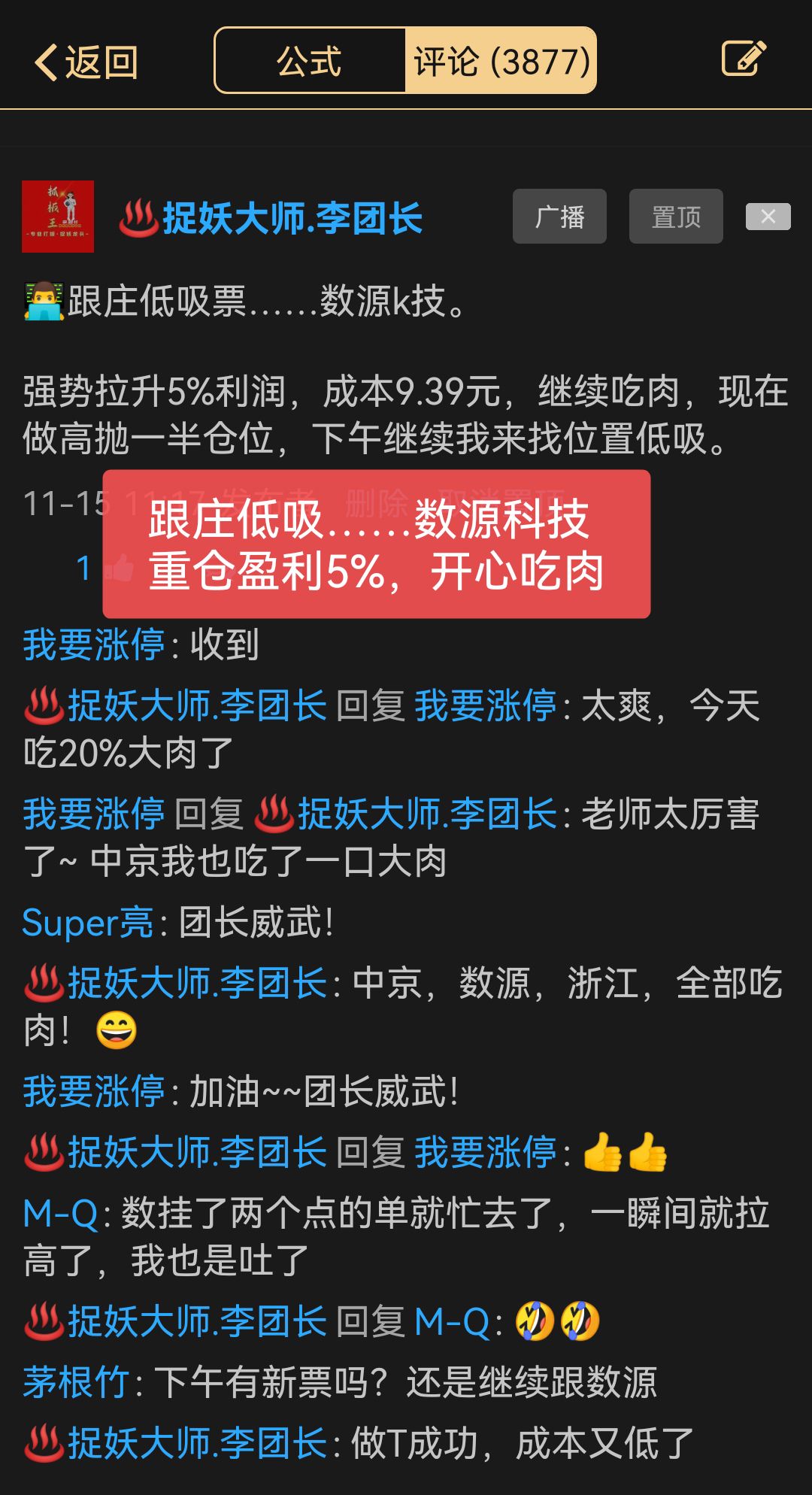Pin the post with the 置顶 button
The height and width of the screenshot is (1495, 812).
coord(676,217)
